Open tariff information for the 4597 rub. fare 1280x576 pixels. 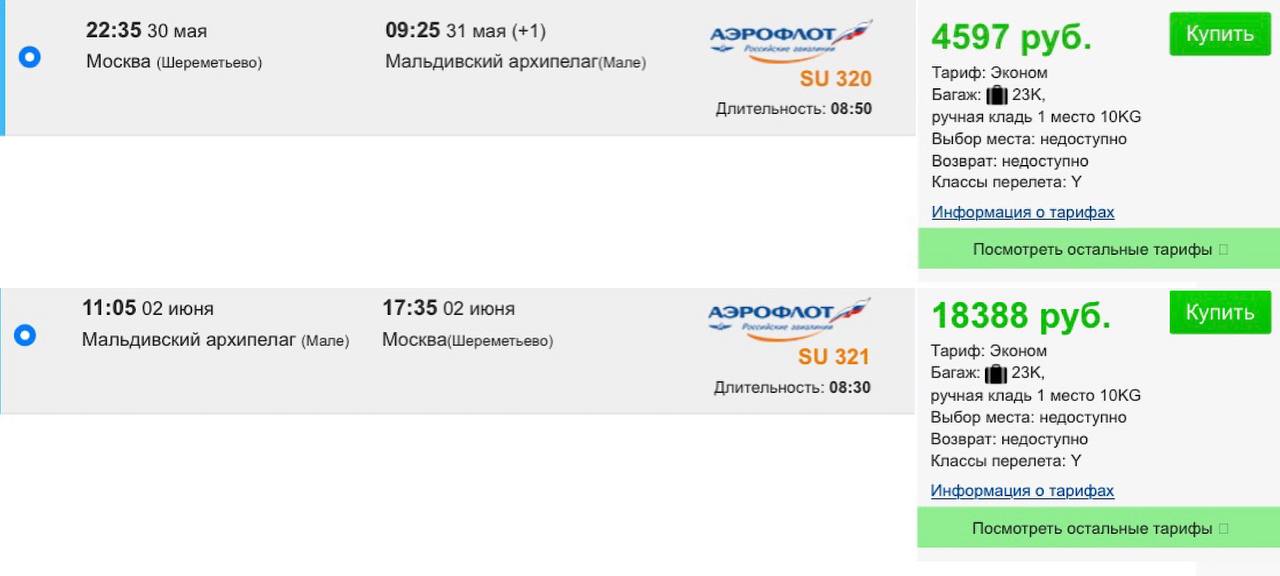tap(1022, 212)
